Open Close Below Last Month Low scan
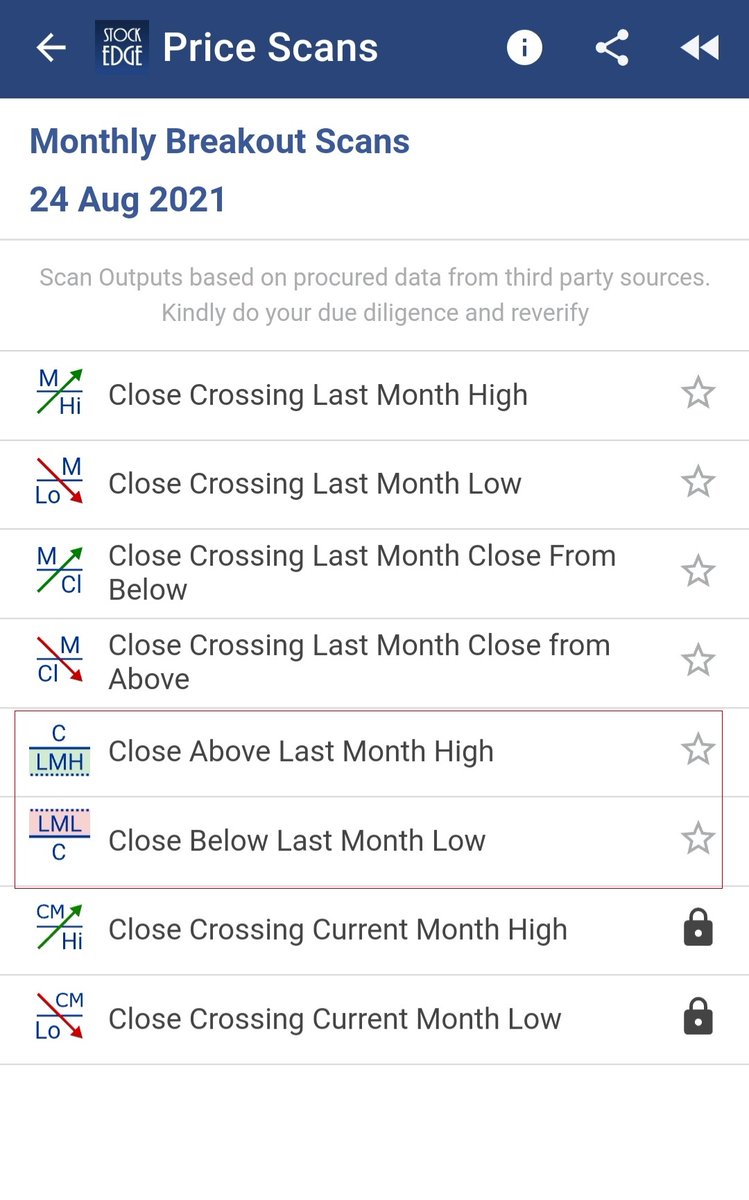749x1200 pixels. click(x=374, y=841)
